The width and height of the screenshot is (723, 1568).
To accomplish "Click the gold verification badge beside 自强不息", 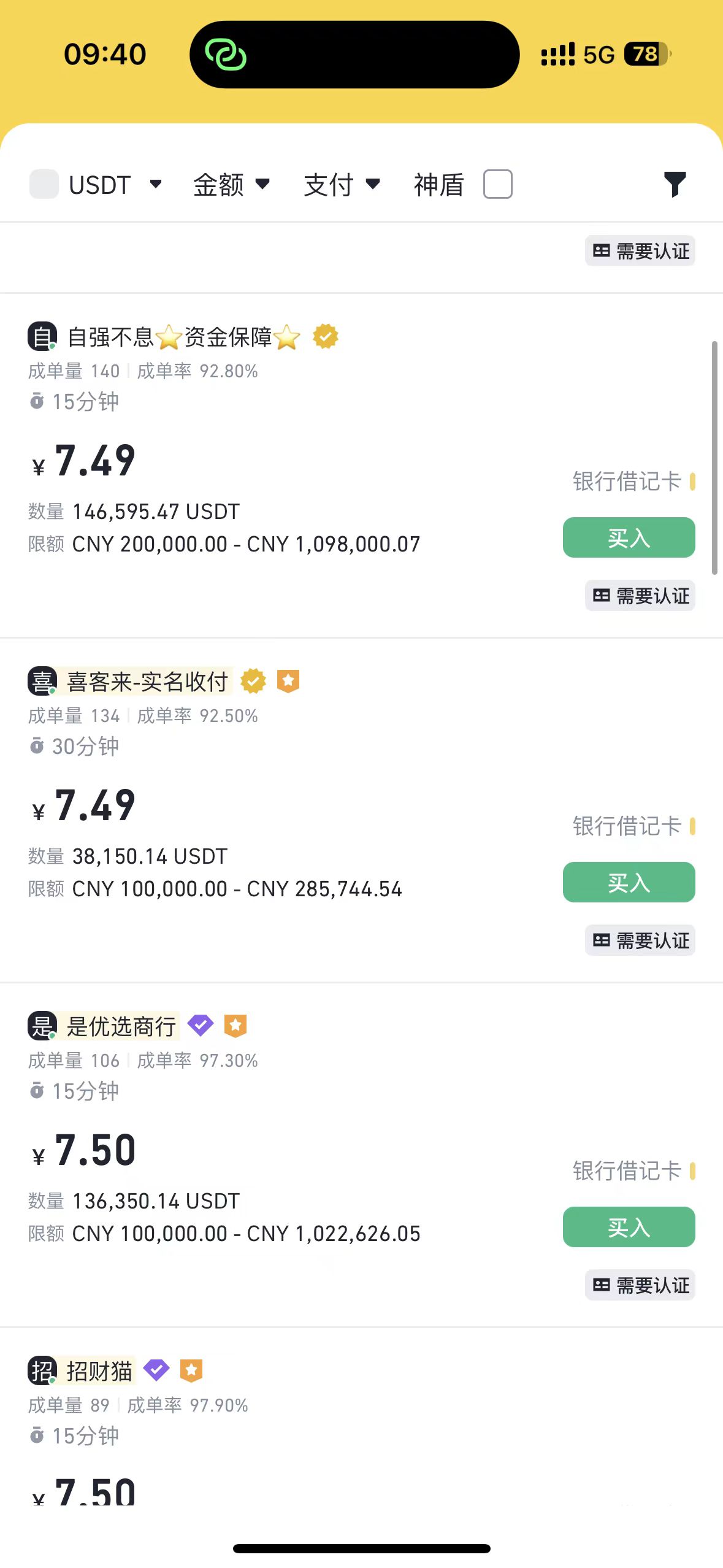I will 325,336.
